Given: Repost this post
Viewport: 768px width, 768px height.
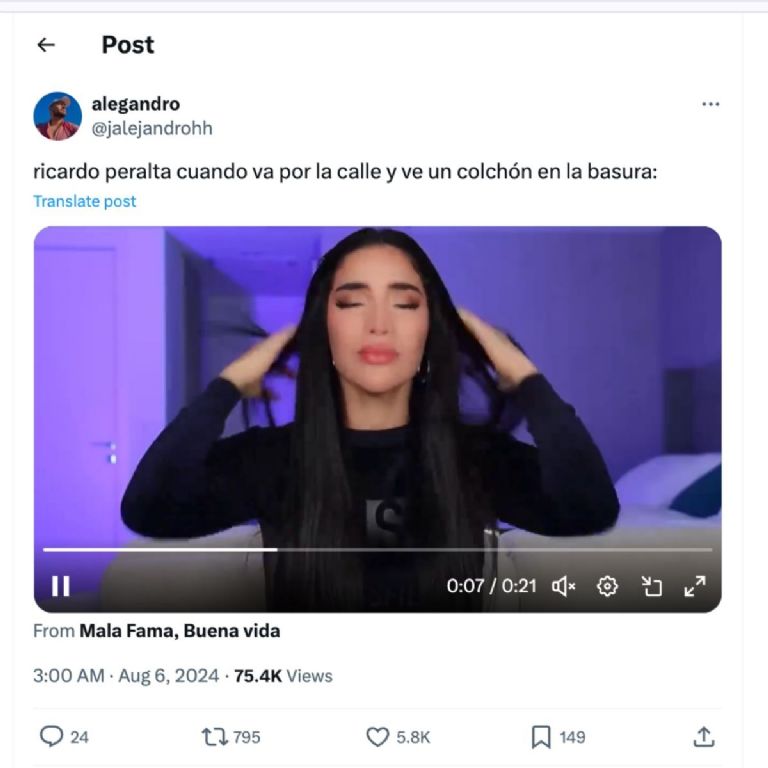Looking at the screenshot, I should (x=215, y=737).
